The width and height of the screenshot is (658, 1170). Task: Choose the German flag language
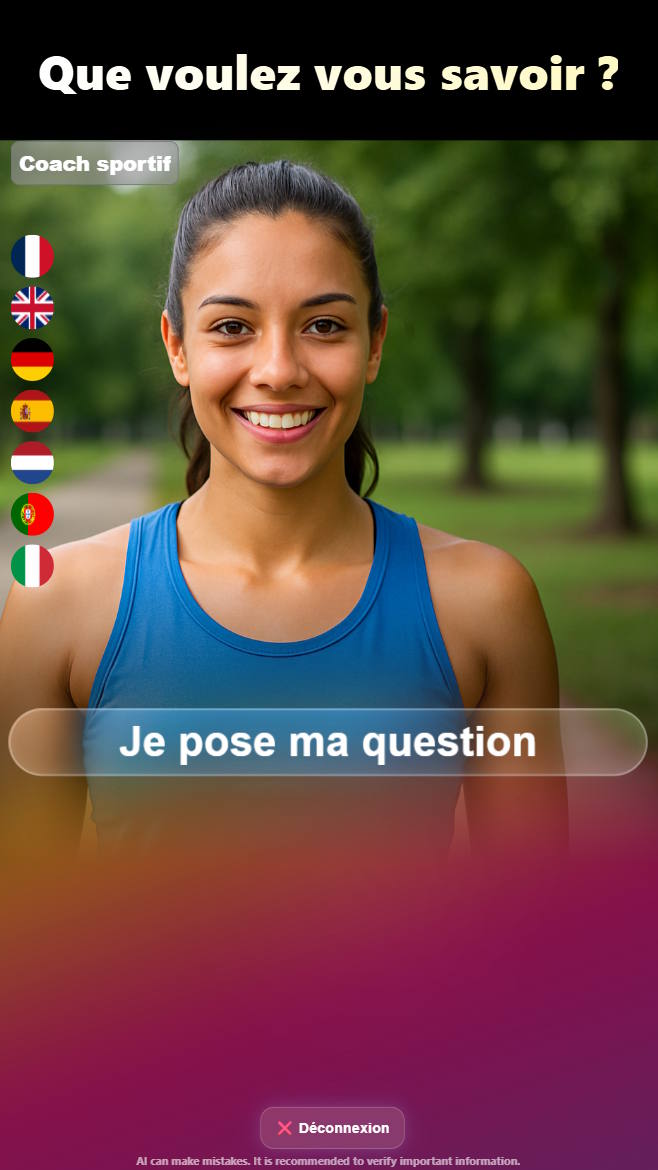tap(32, 360)
